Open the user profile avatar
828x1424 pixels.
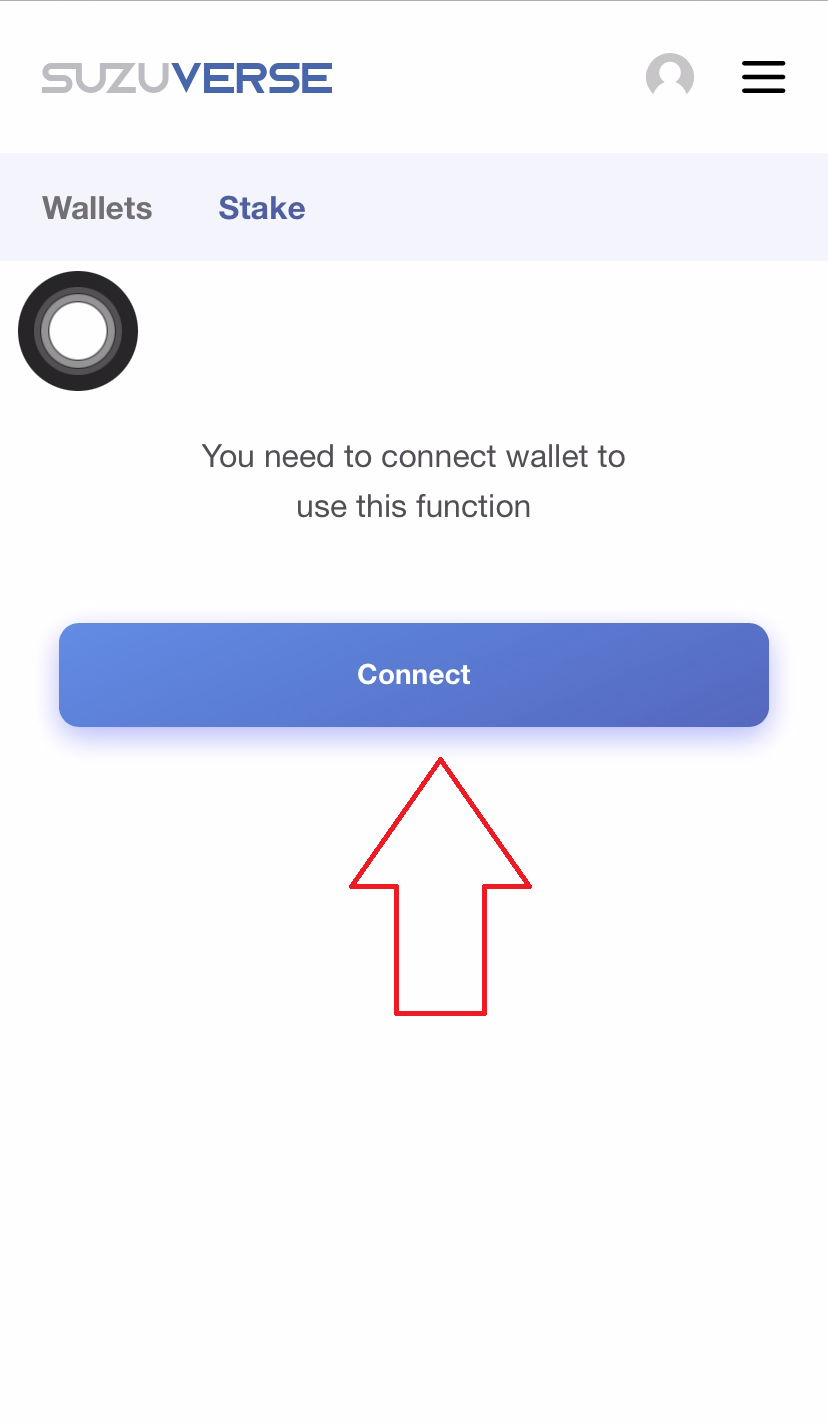pyautogui.click(x=670, y=77)
